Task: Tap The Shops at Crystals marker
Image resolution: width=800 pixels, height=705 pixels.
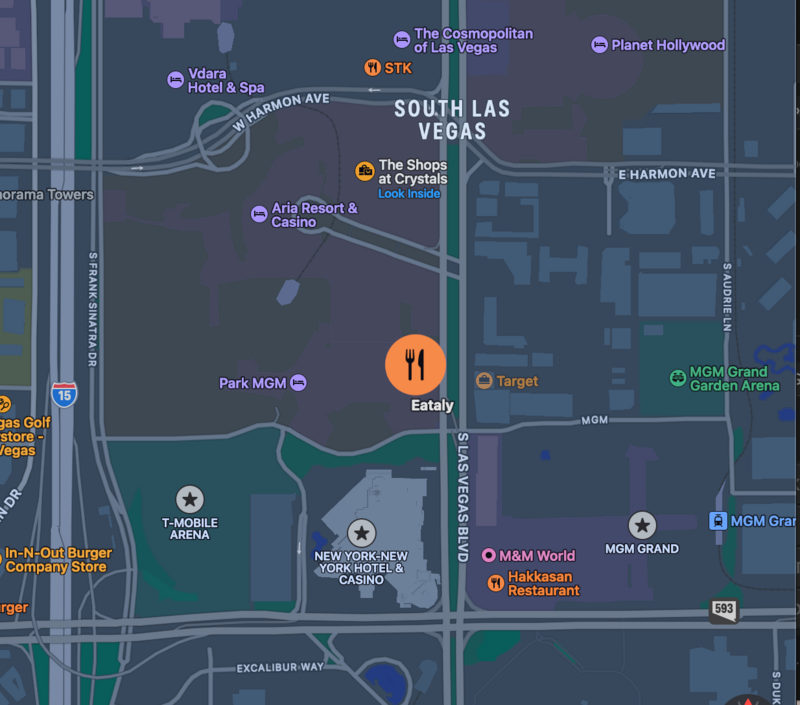Action: 365,171
